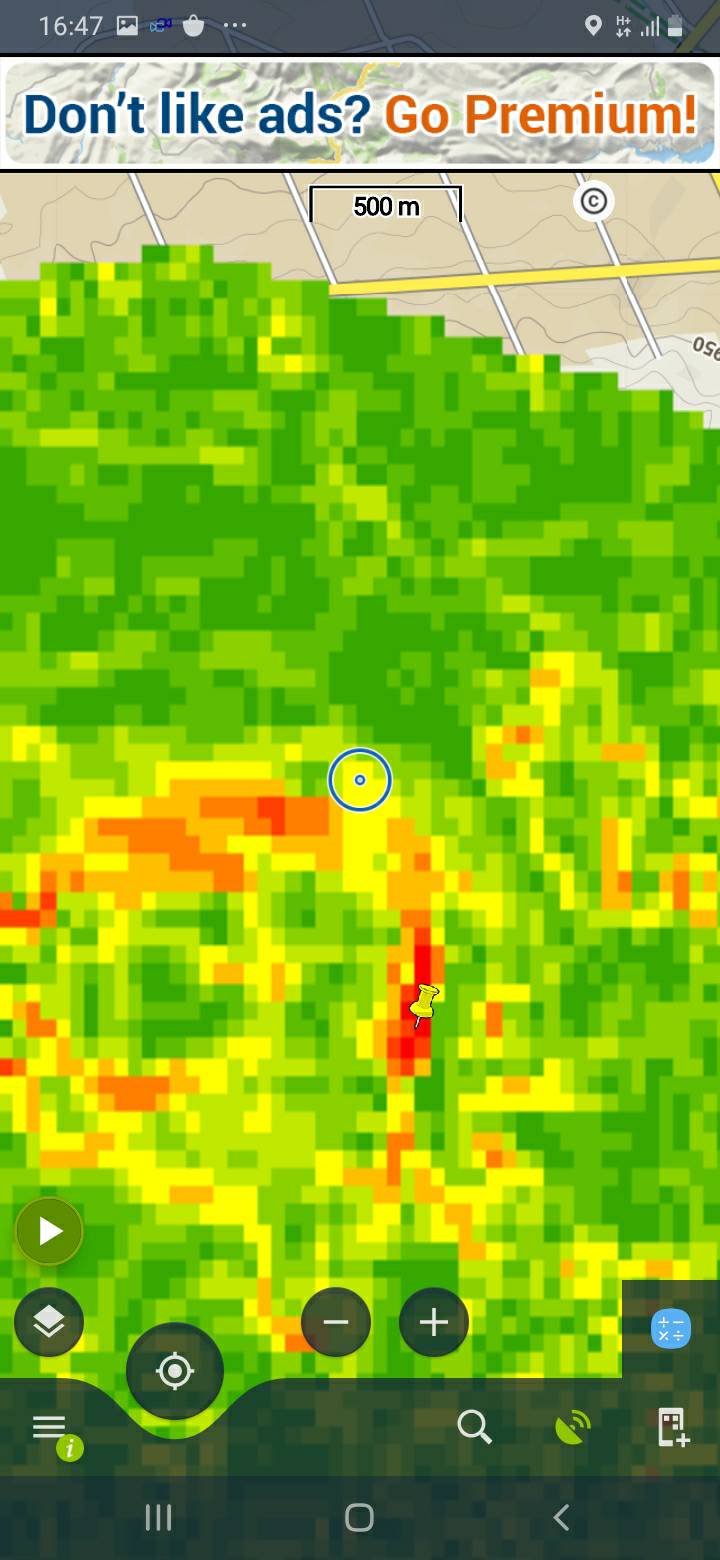Open the GPS satellite status

(573, 1427)
